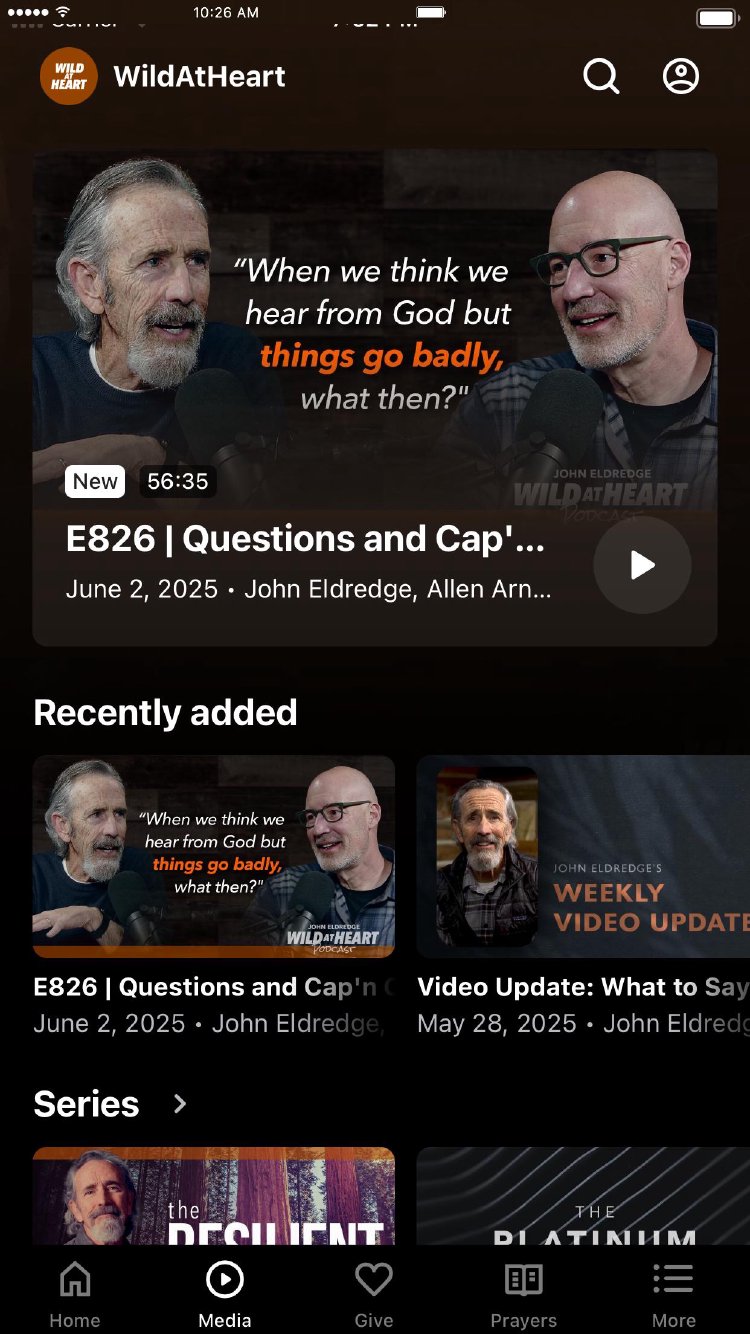Switch to the Give tab
The width and height of the screenshot is (750, 1334).
tap(374, 1294)
